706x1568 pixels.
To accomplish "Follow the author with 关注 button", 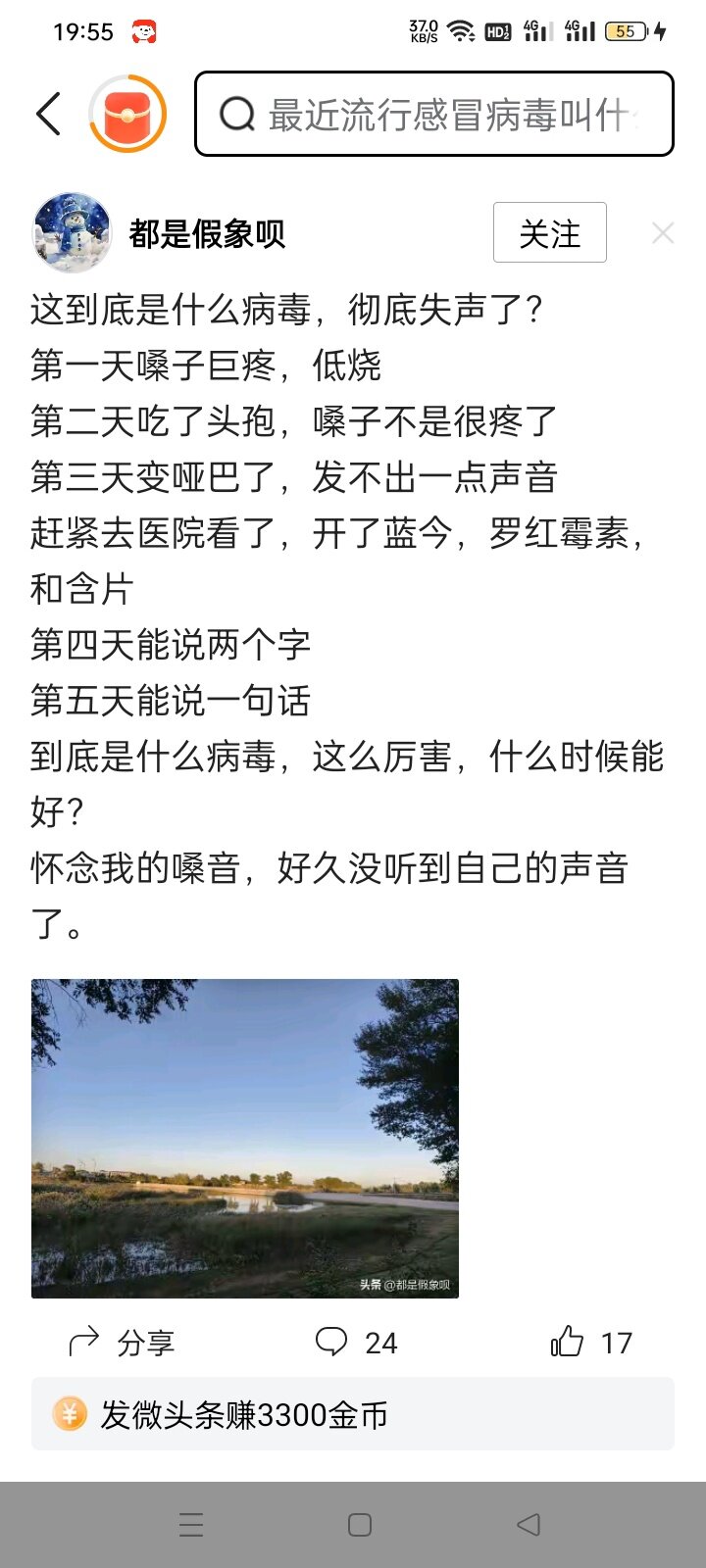I will (549, 233).
